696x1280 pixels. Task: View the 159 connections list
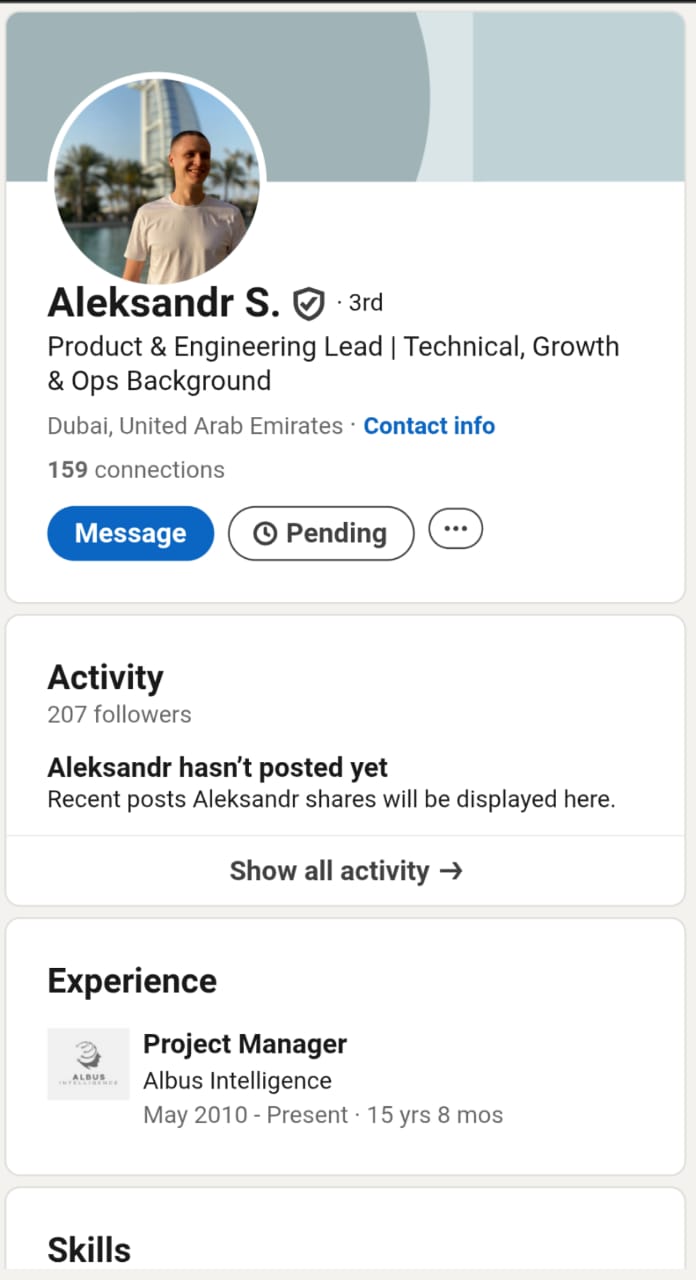click(x=136, y=470)
